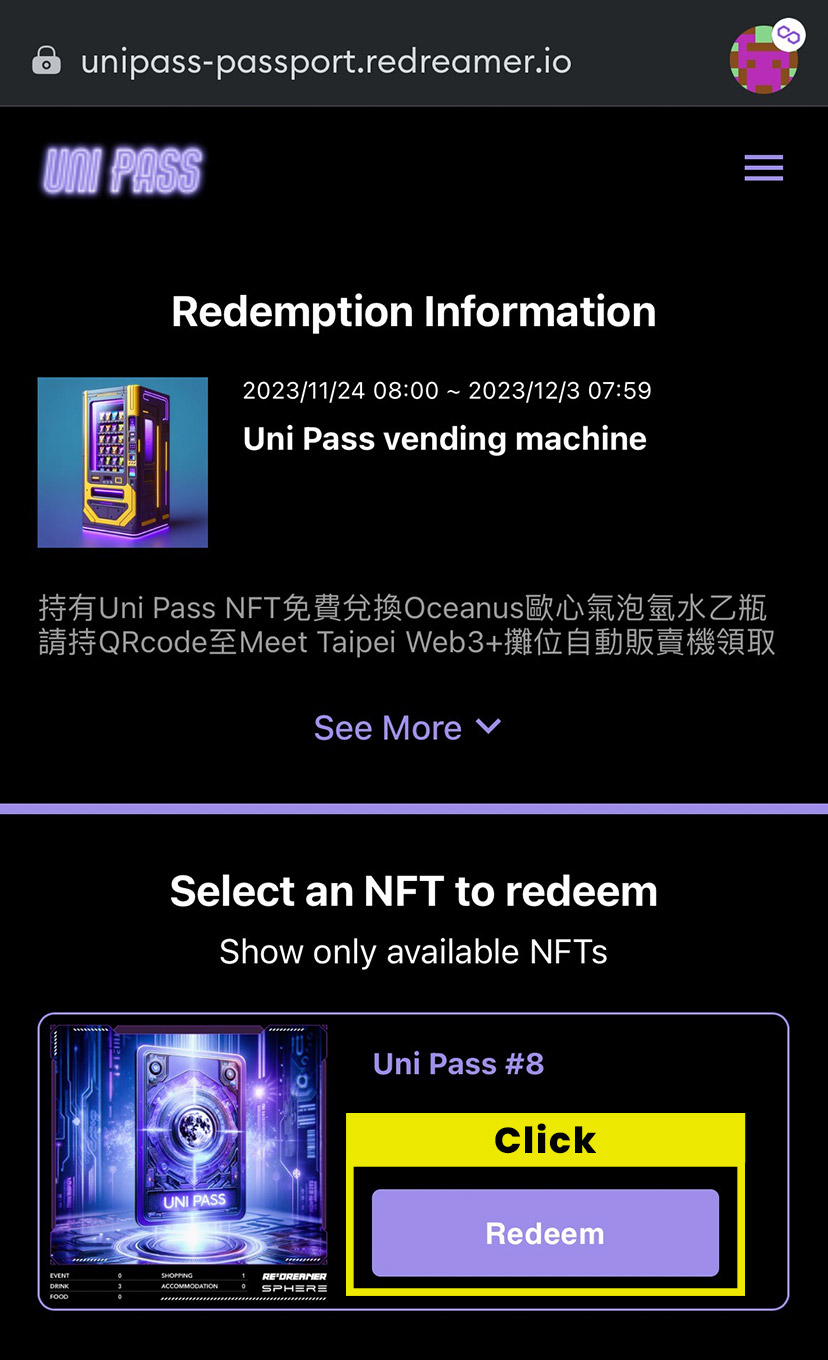Click the infinity badge on the avatar
This screenshot has height=1360, width=828.
pos(790,35)
